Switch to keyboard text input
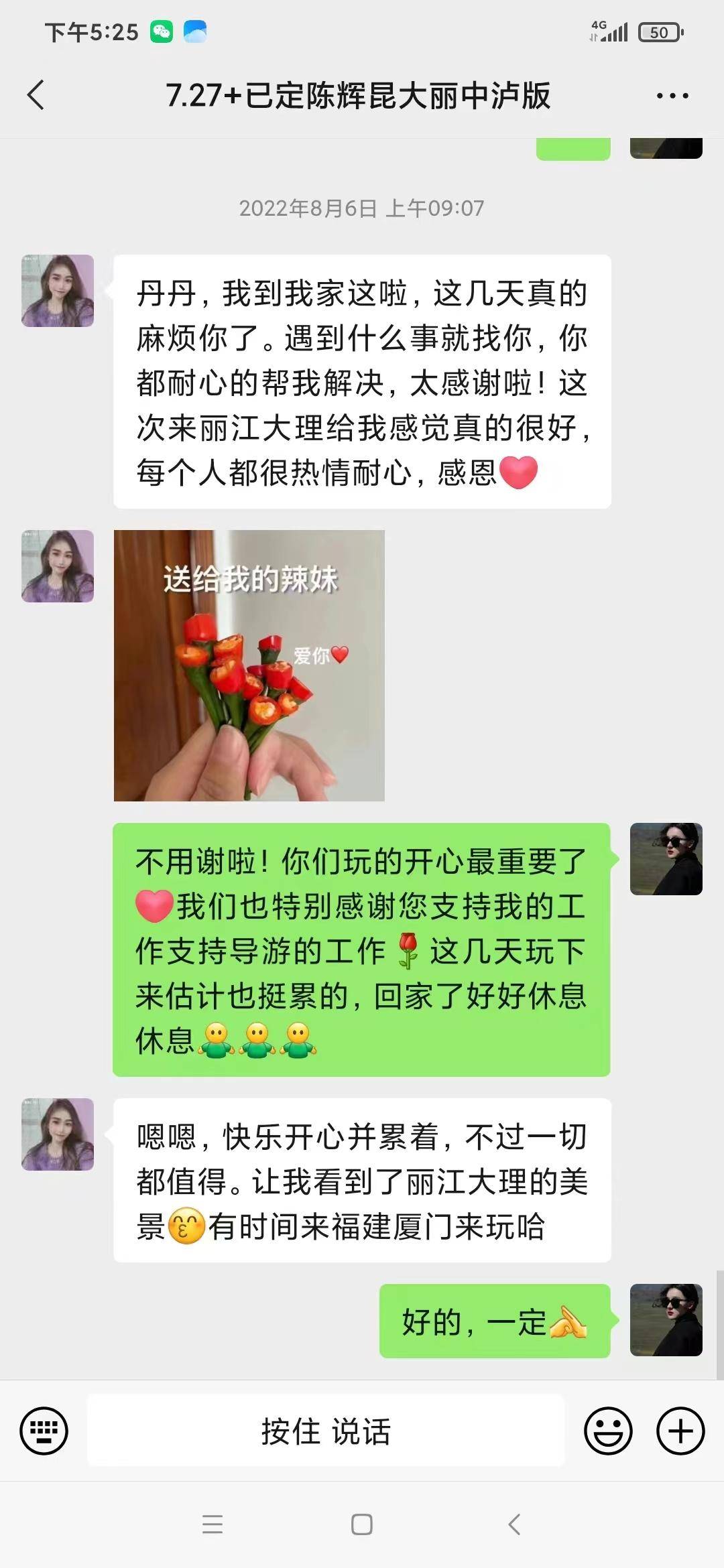Viewport: 724px width, 1568px height. click(x=44, y=1431)
